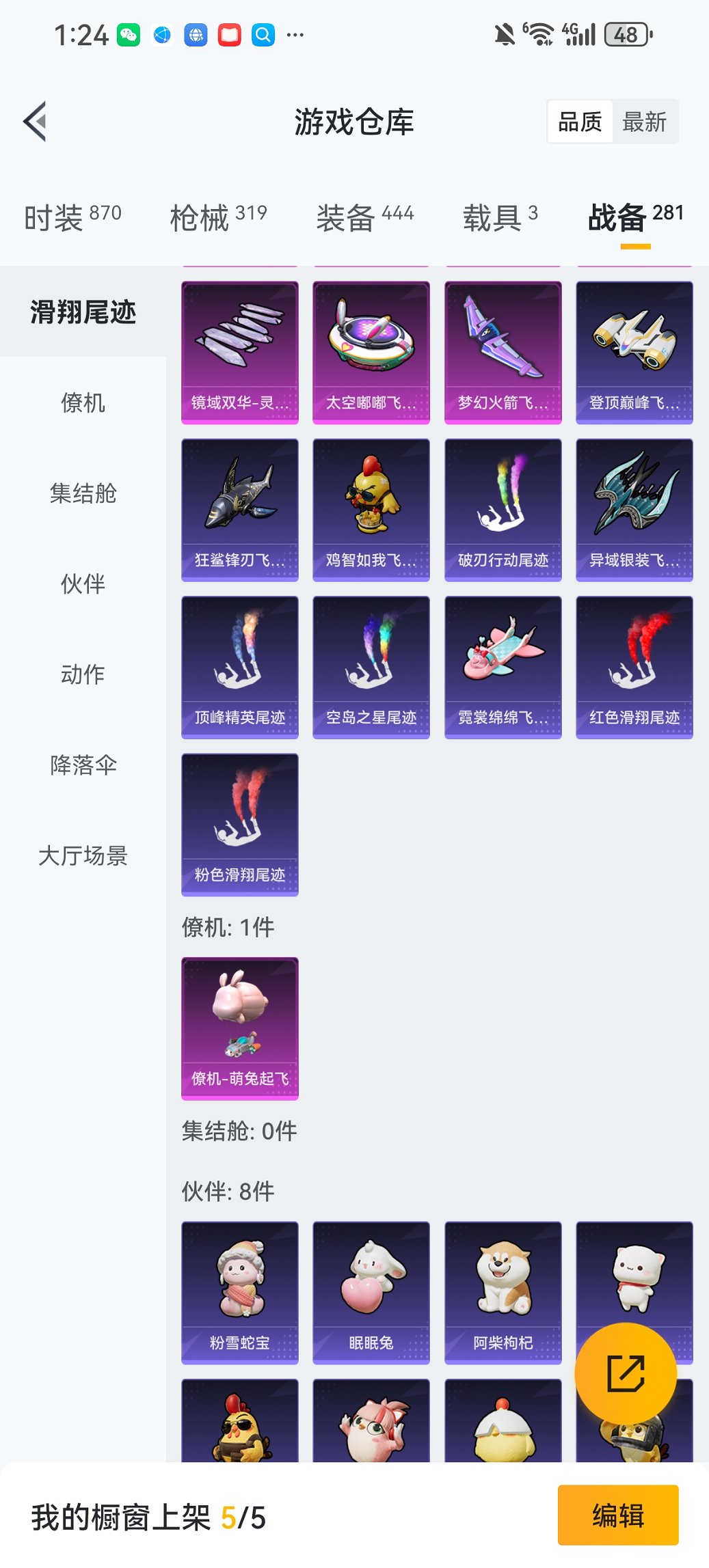
Task: Jump to 降落伞 category
Action: (x=83, y=765)
